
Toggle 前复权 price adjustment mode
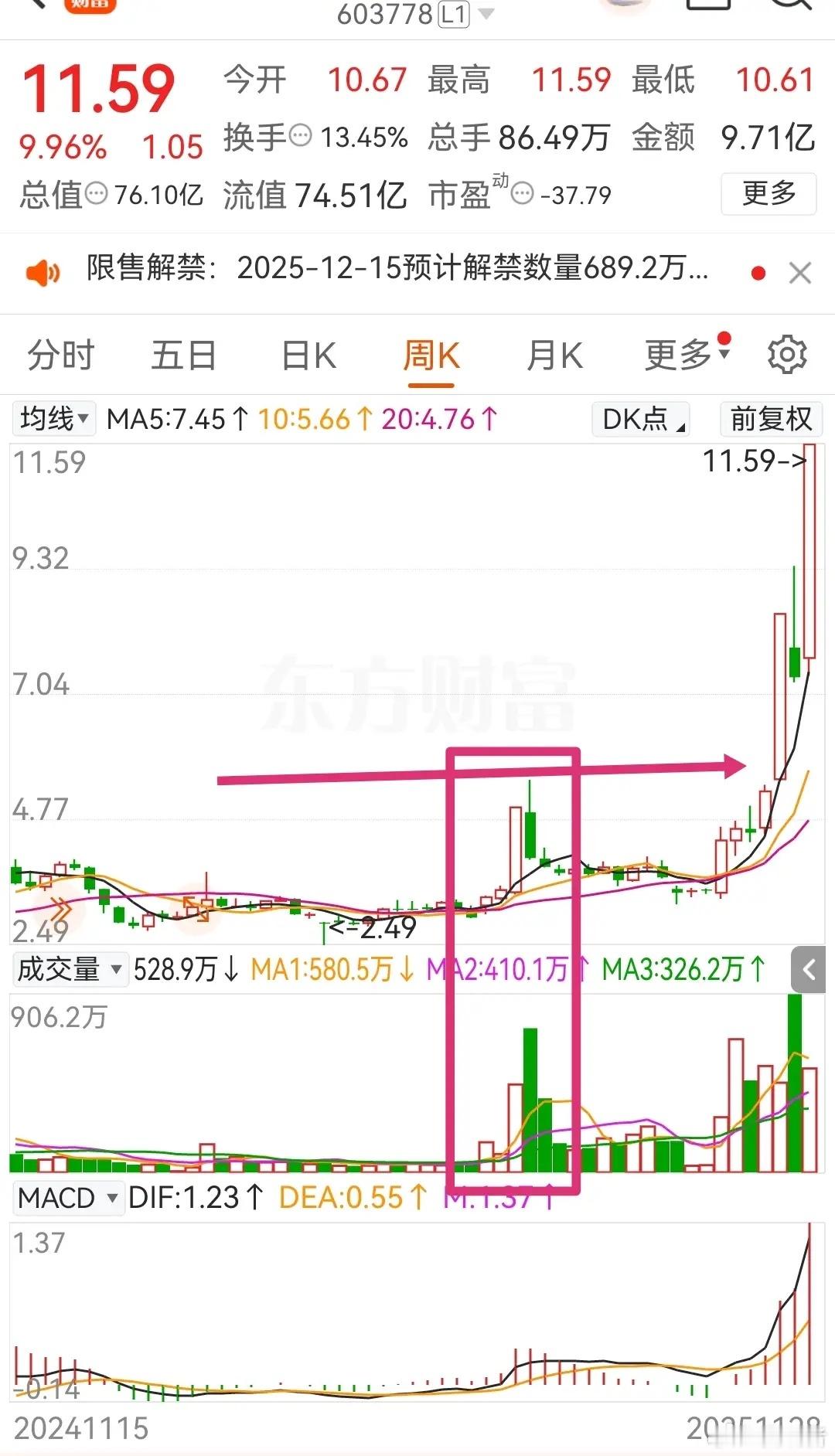pos(770,420)
